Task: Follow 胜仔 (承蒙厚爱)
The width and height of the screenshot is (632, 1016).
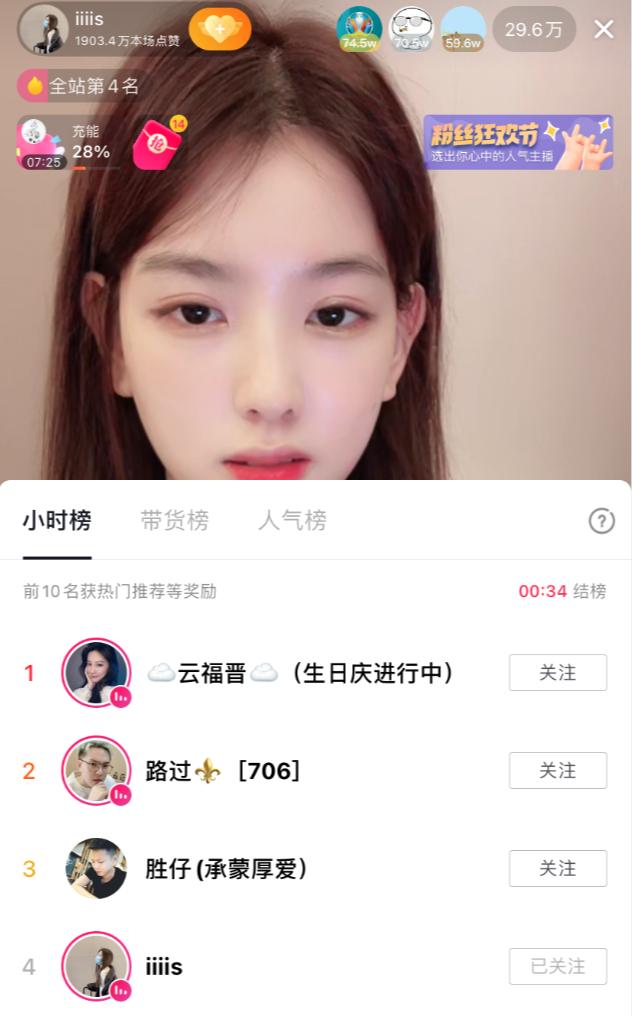Action: click(557, 869)
